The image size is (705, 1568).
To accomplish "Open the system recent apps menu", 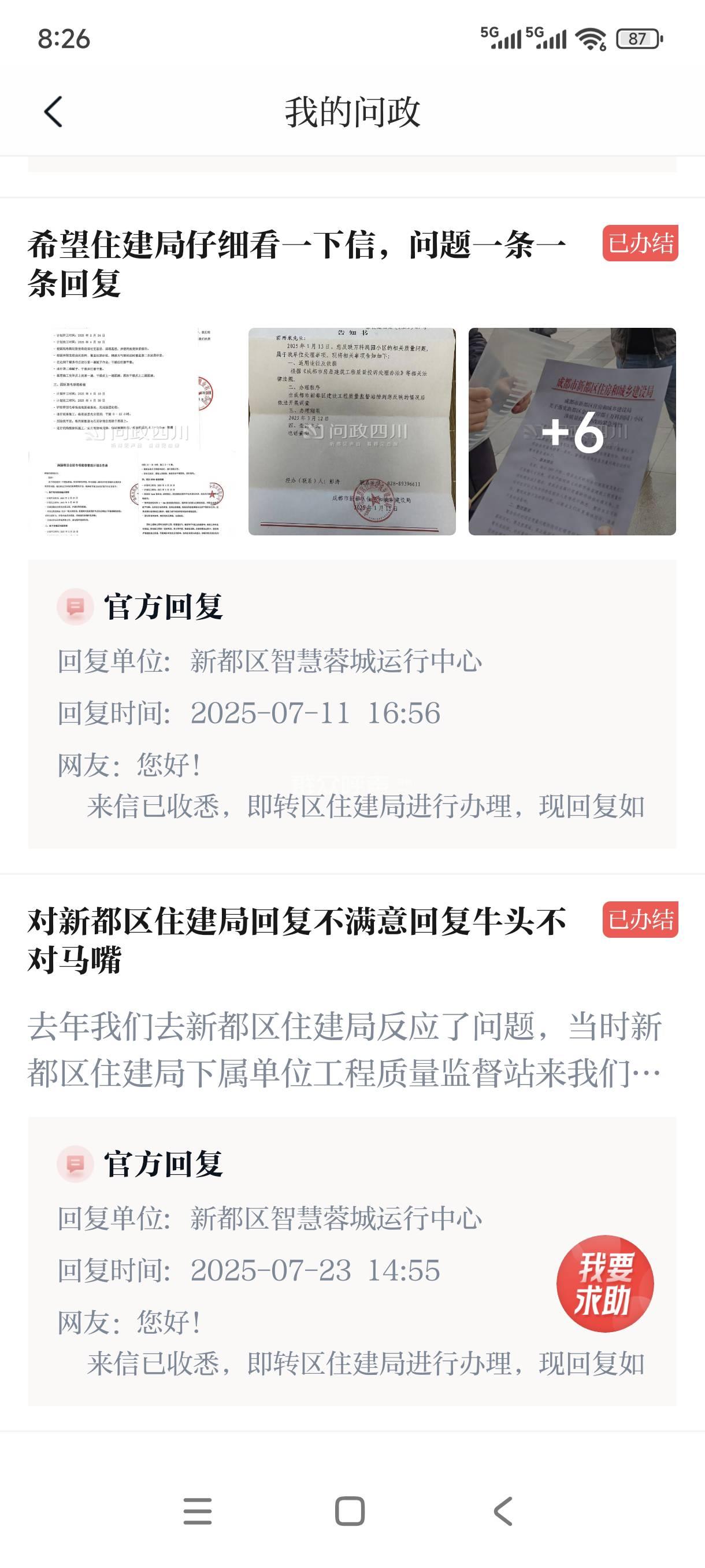I will [x=198, y=1511].
